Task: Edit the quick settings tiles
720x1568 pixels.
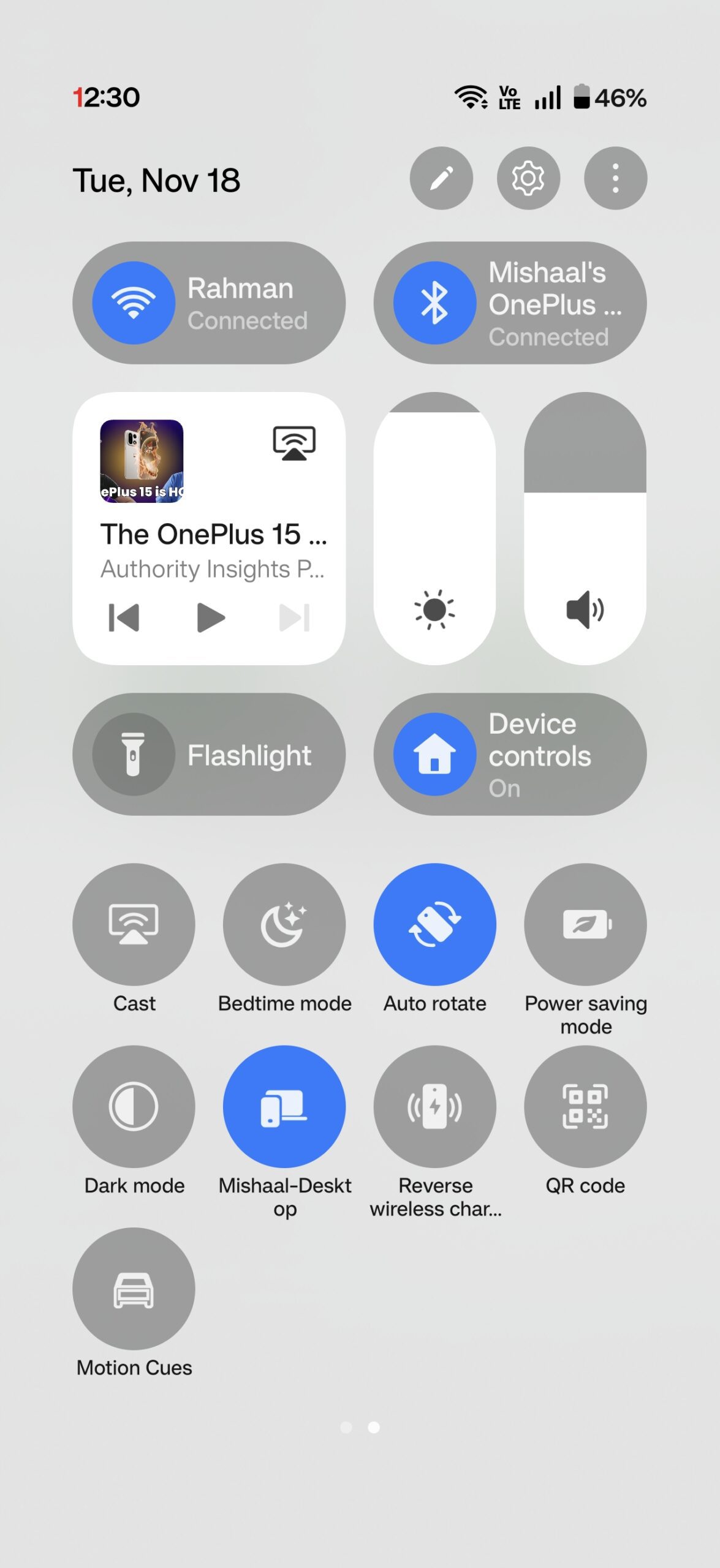Action: [441, 178]
